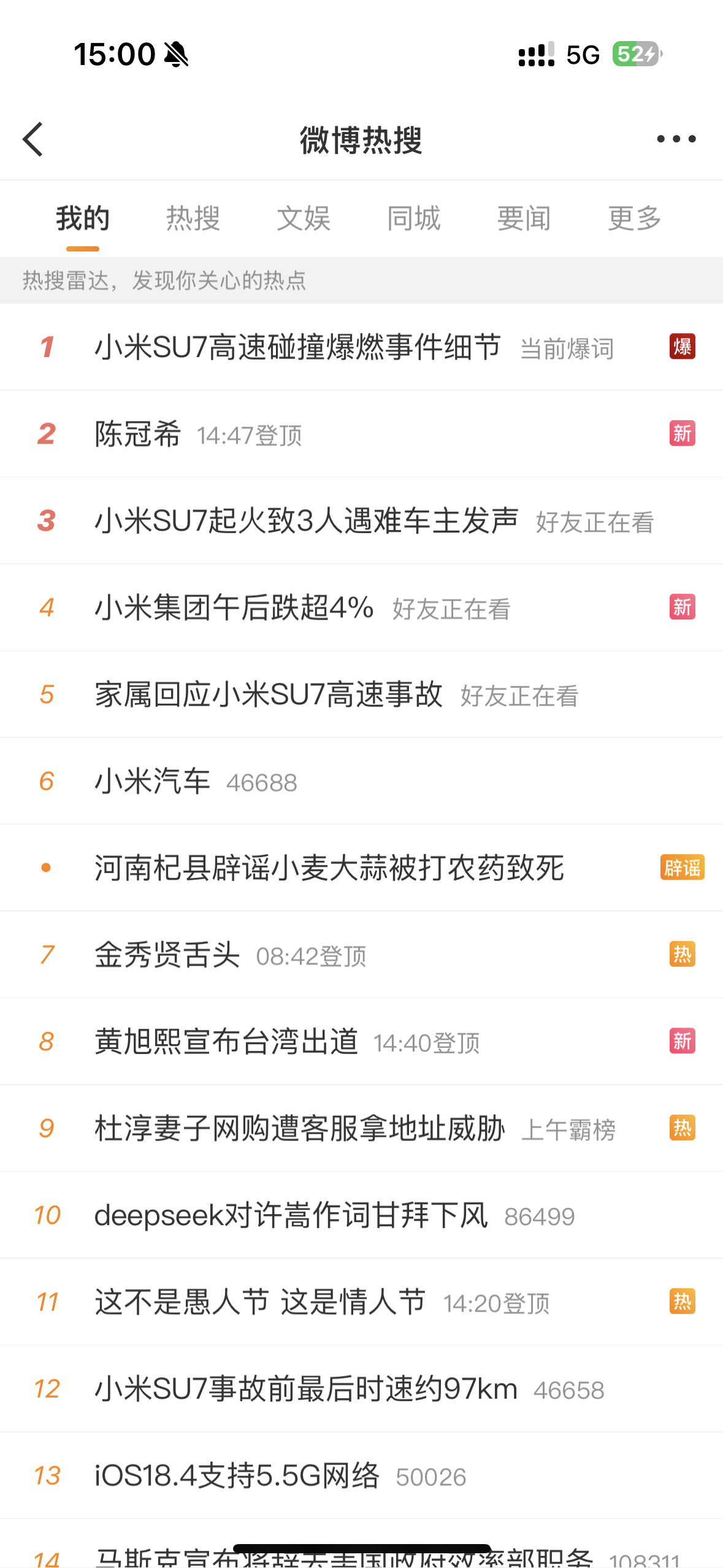Open the 要闻 tab

click(x=524, y=218)
